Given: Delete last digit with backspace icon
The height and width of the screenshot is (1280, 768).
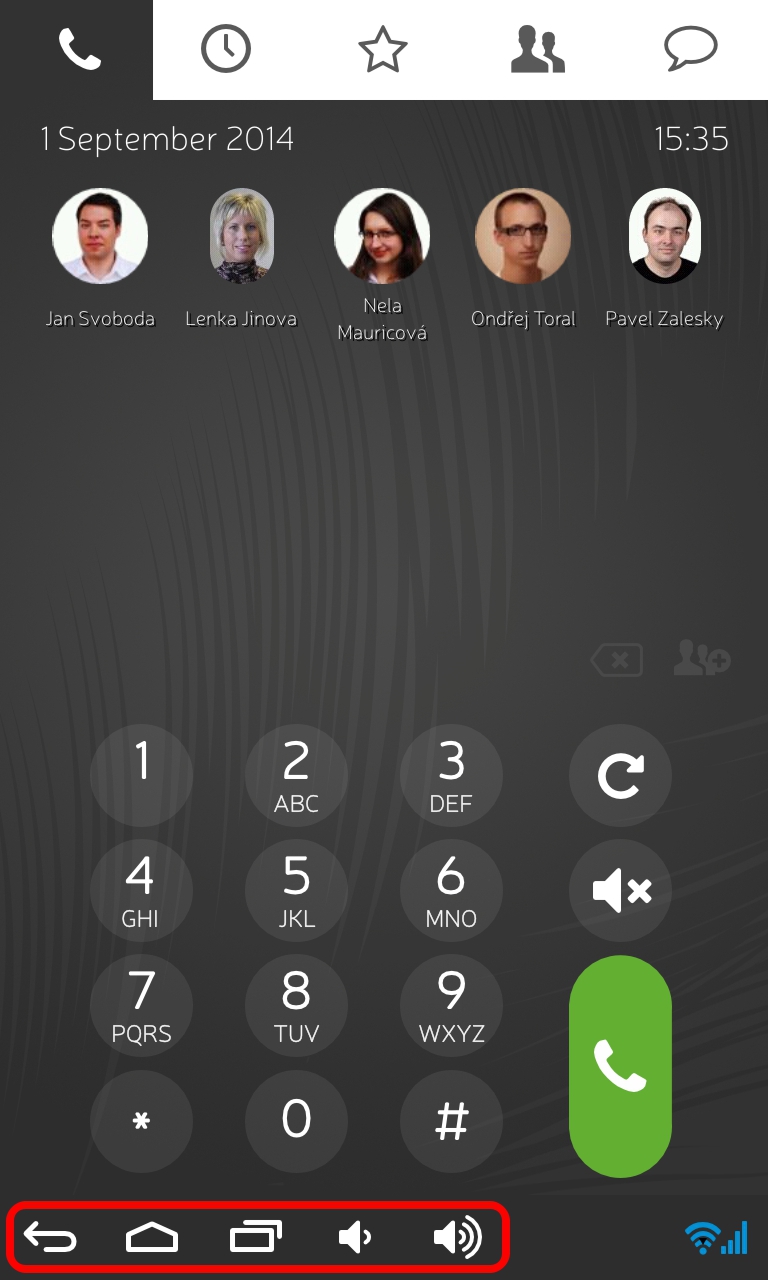Looking at the screenshot, I should (617, 660).
